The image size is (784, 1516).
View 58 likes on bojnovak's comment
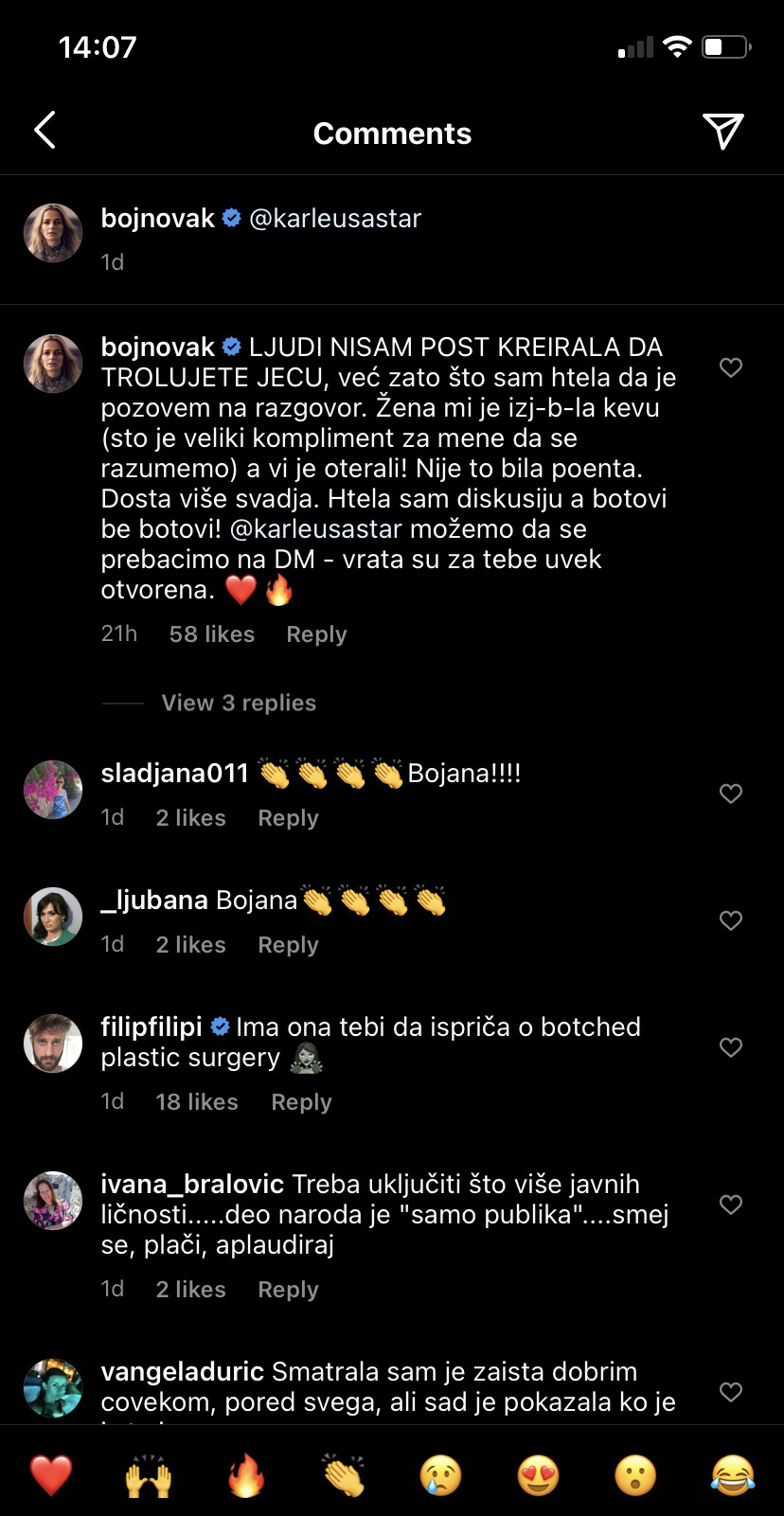[x=211, y=634]
